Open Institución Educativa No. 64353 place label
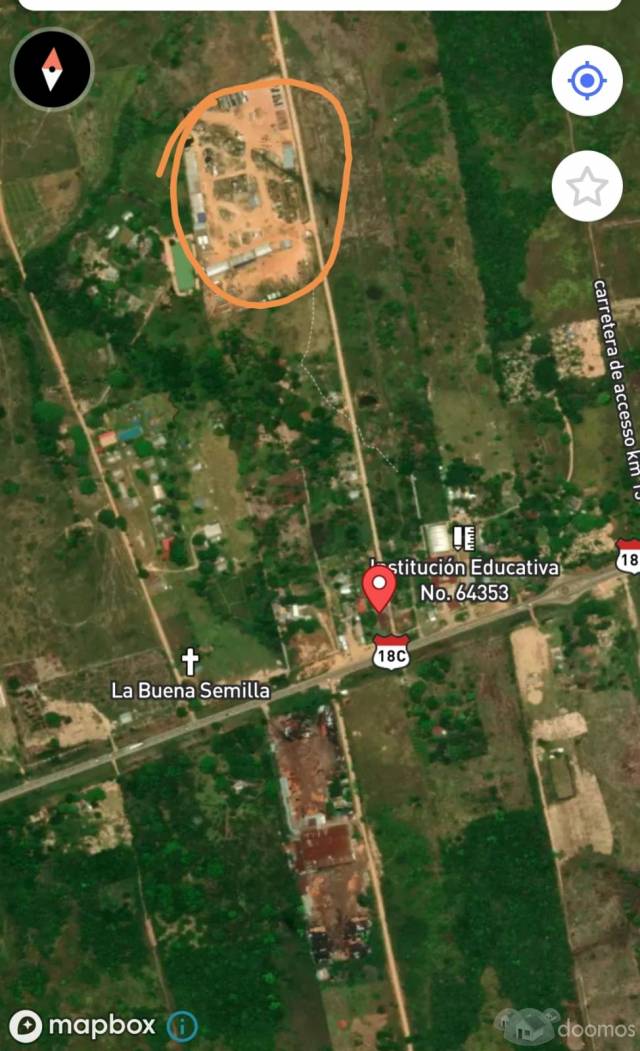The width and height of the screenshot is (640, 1051). (464, 580)
